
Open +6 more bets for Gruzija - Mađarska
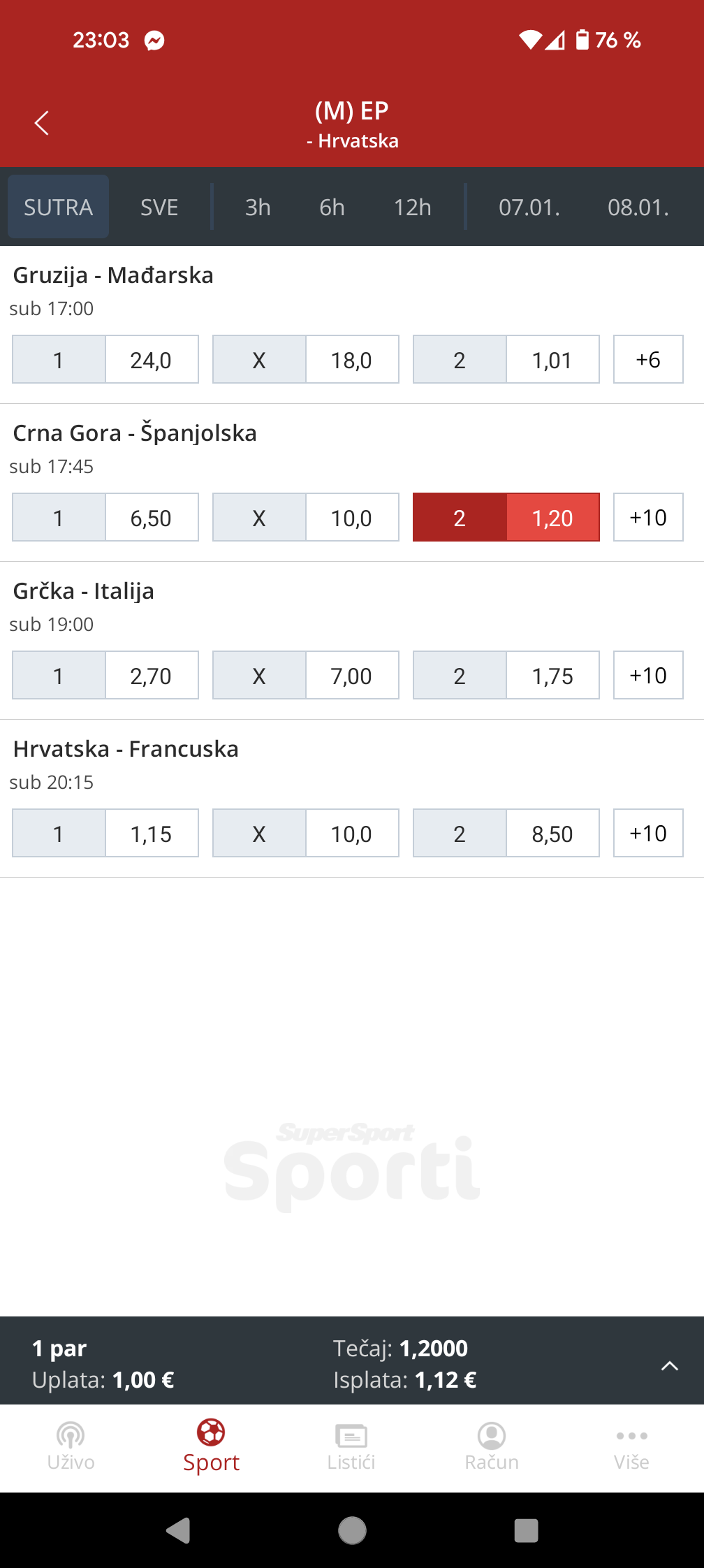tap(648, 359)
